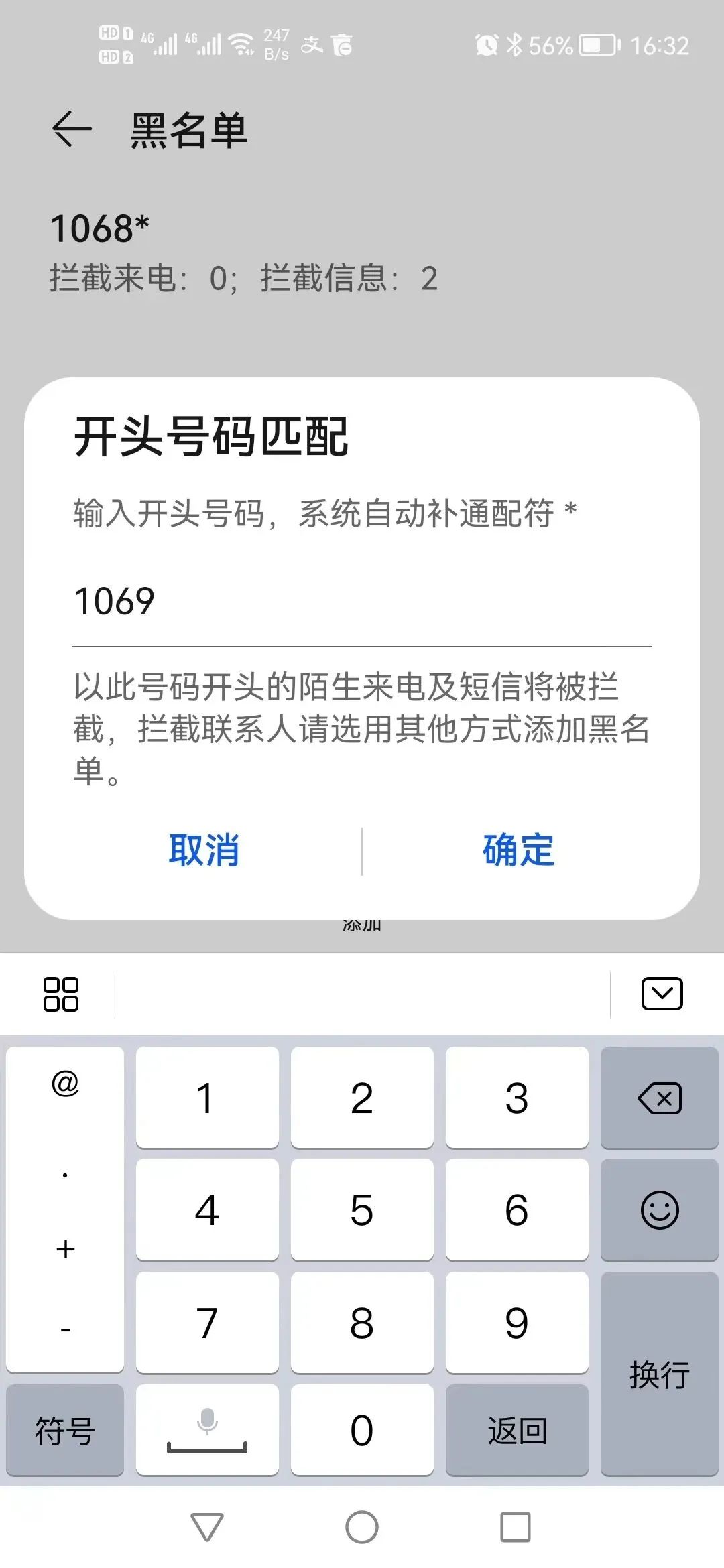Tap the number 5 key
Image resolution: width=724 pixels, height=1568 pixels.
coord(362,1210)
